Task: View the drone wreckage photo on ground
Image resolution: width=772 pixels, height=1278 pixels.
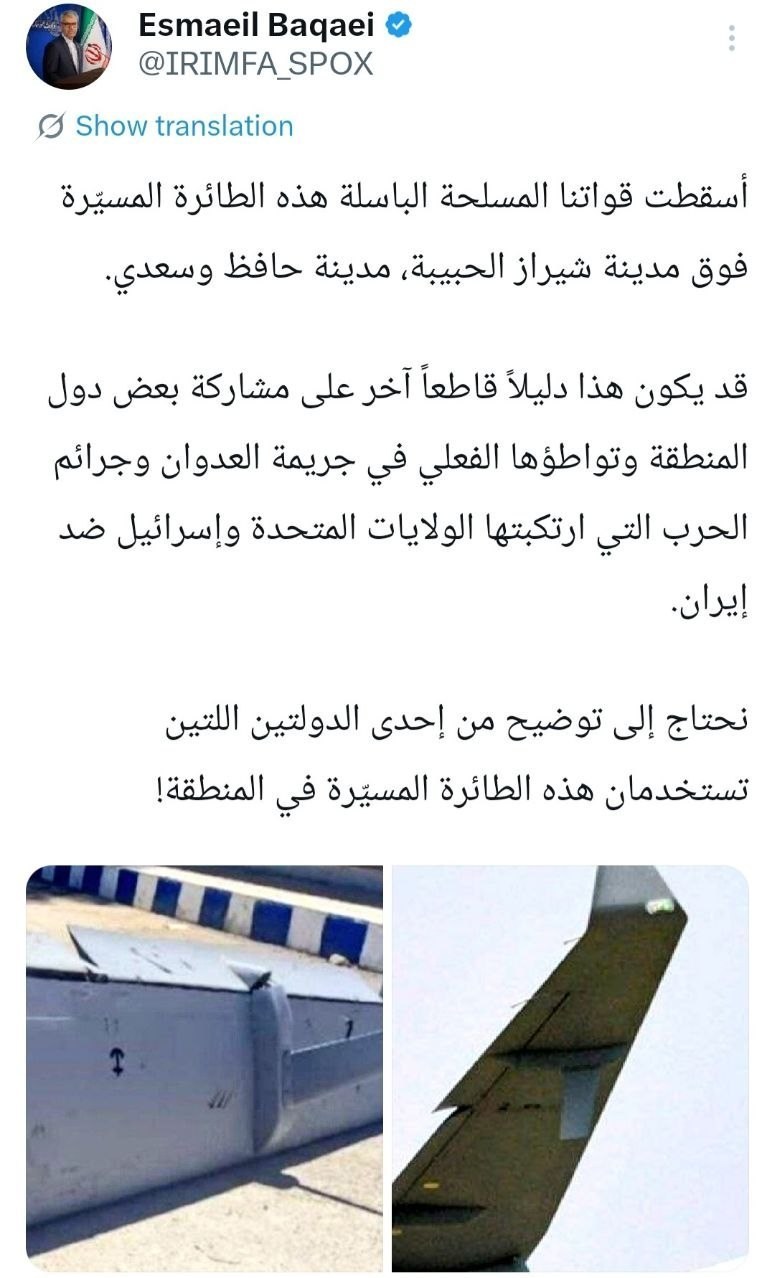Action: tap(205, 1067)
